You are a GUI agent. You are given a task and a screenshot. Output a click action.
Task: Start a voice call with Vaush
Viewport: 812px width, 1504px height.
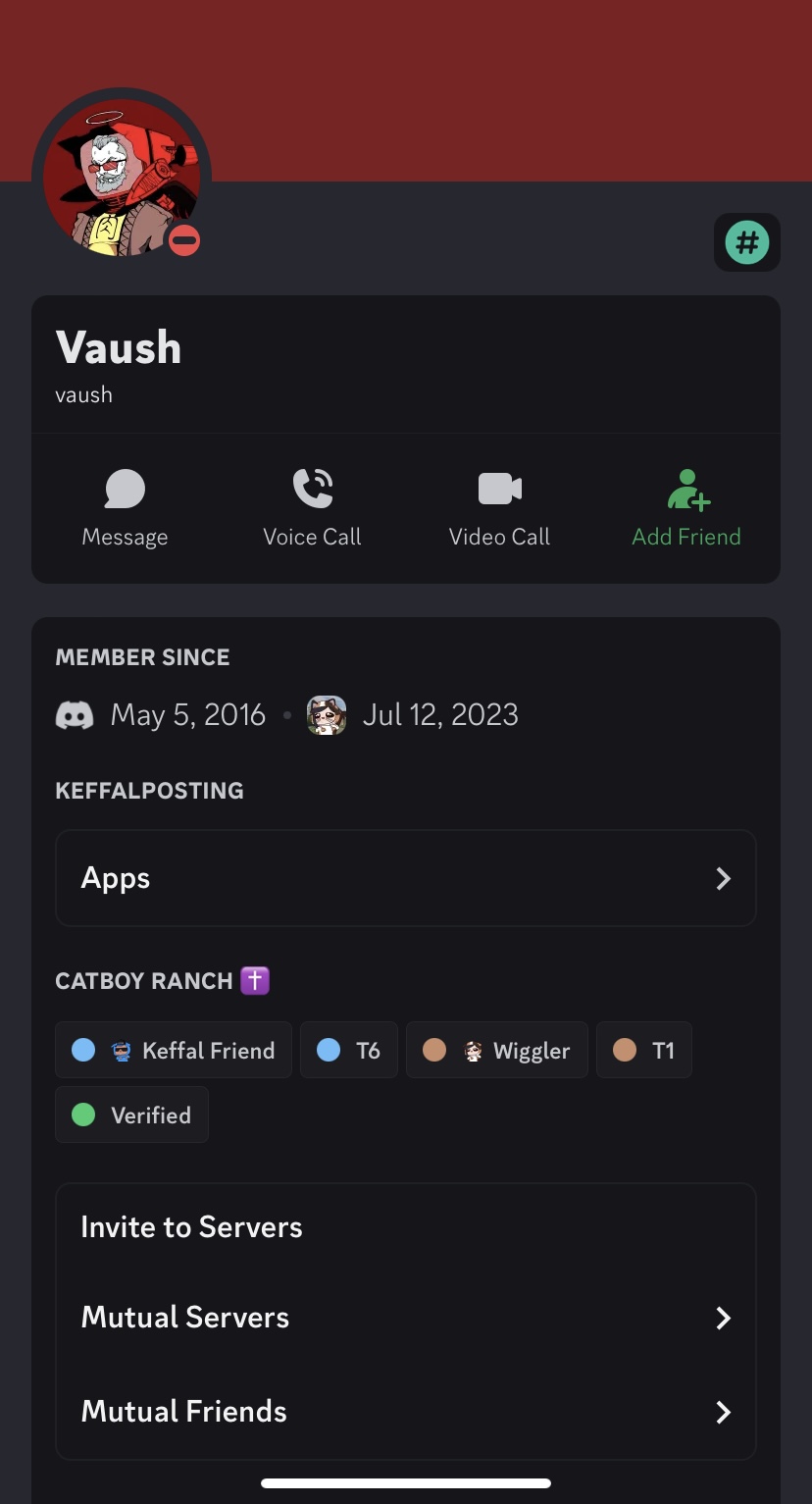(312, 507)
